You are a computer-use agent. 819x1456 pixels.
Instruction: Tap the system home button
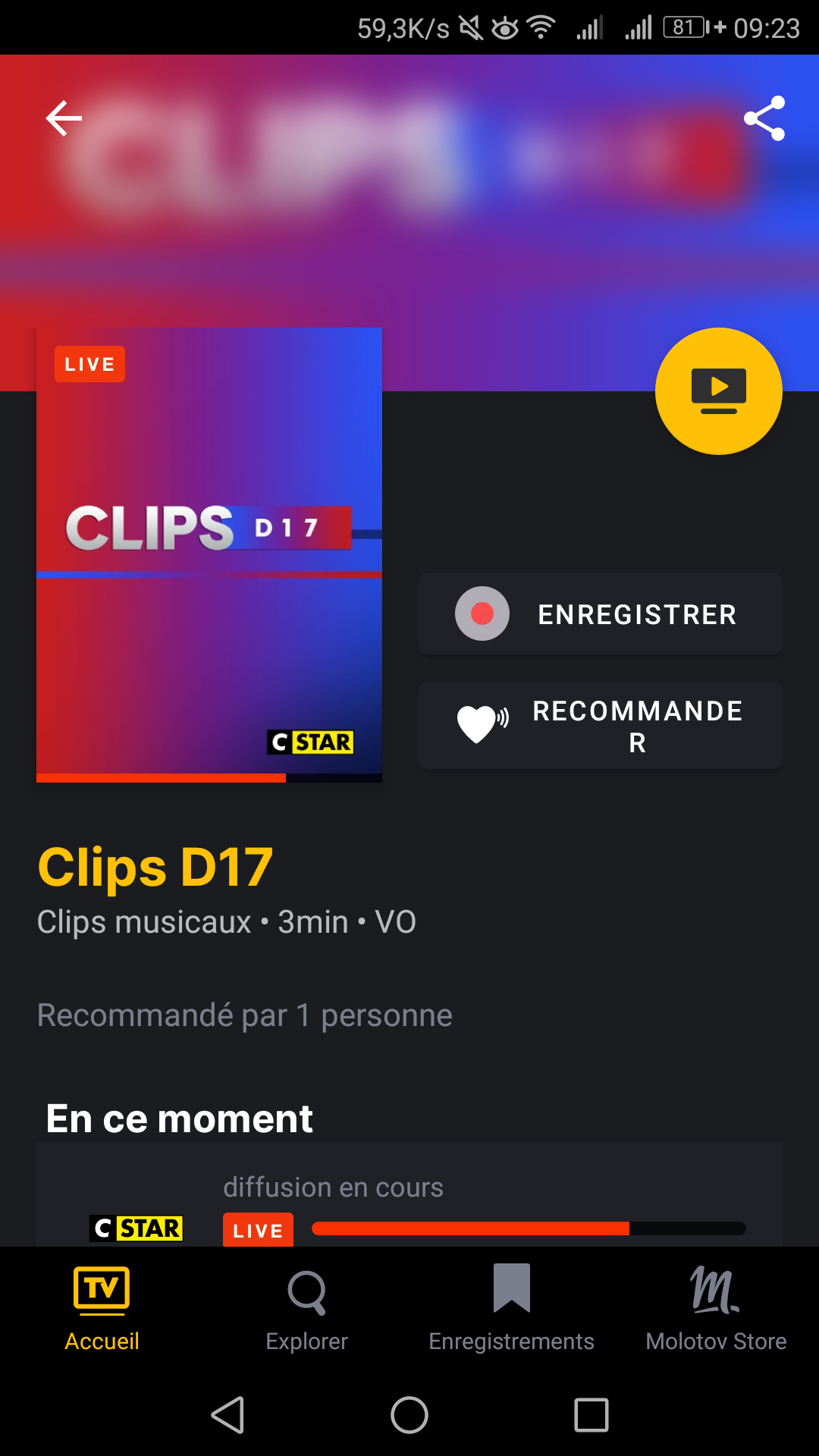pyautogui.click(x=409, y=1415)
